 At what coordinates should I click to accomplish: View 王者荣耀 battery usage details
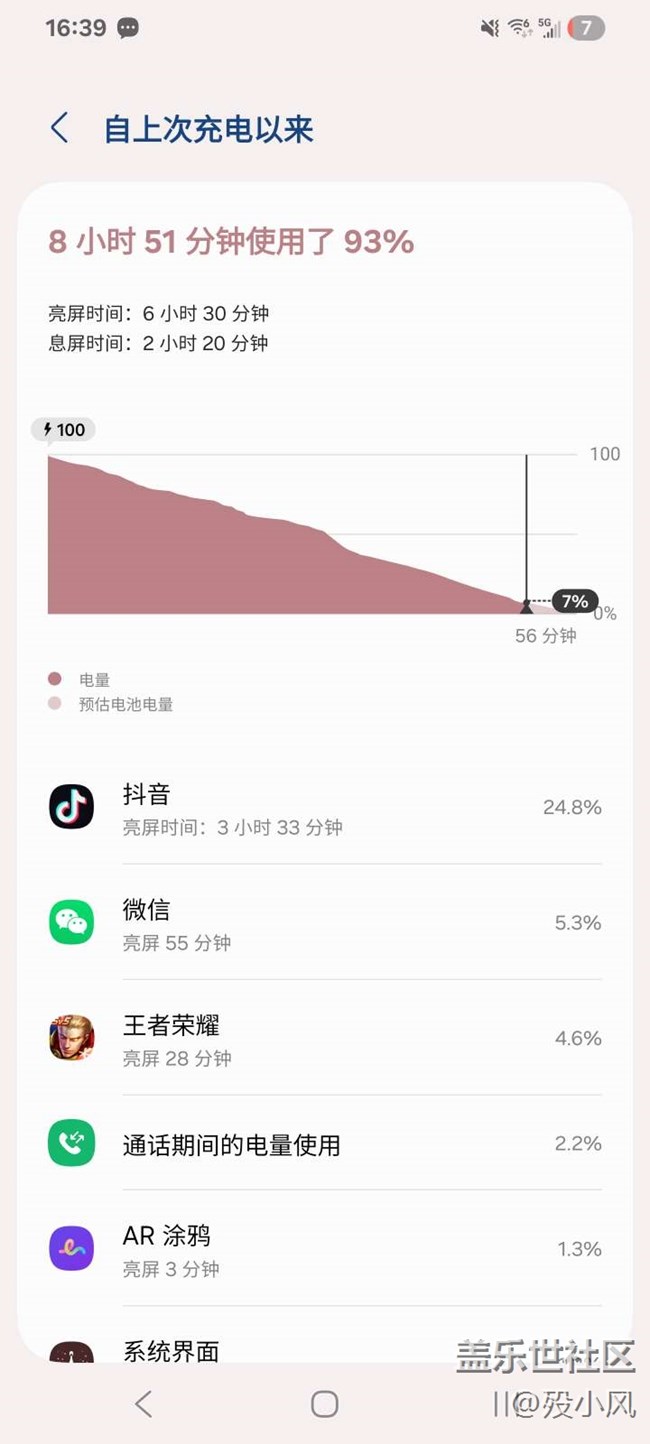tap(325, 1038)
